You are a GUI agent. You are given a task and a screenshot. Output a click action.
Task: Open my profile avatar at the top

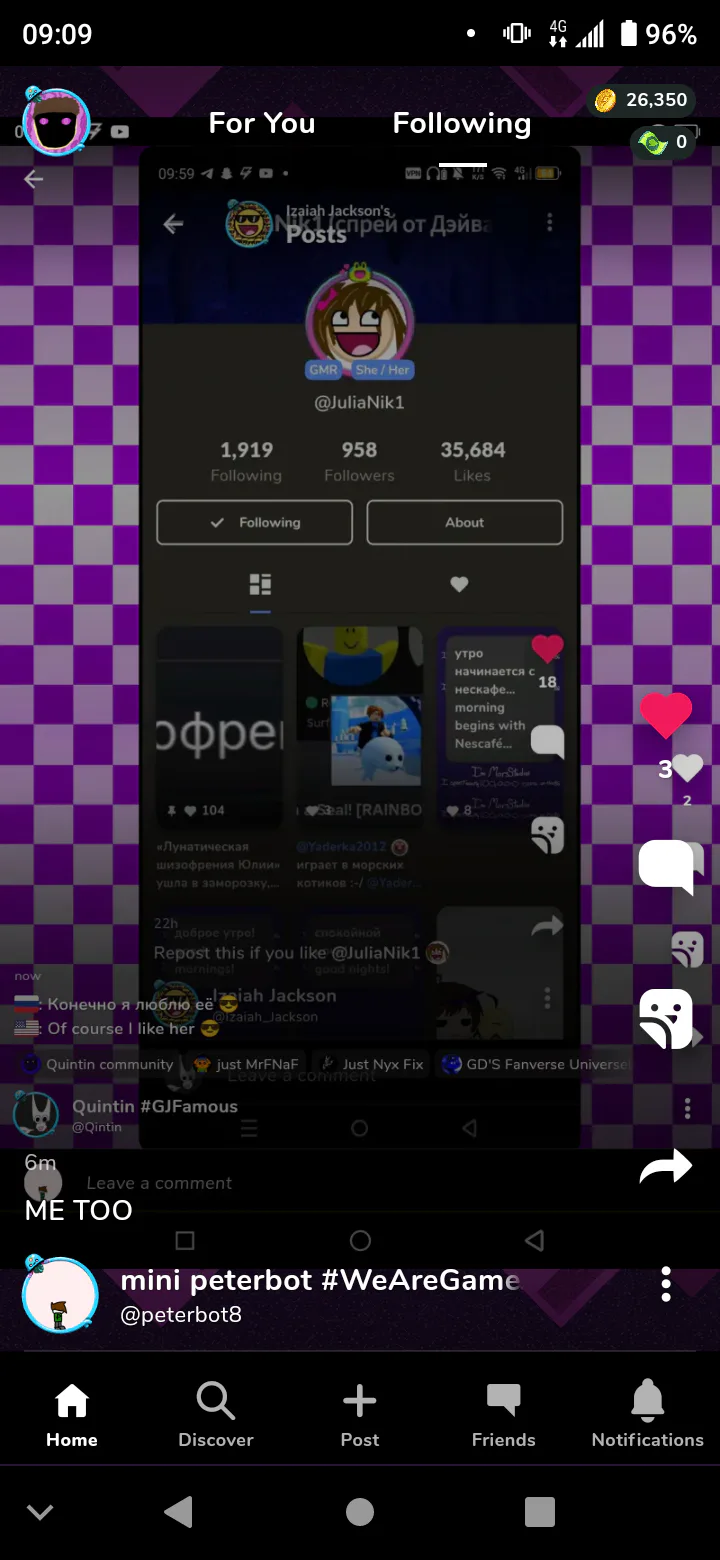point(56,122)
